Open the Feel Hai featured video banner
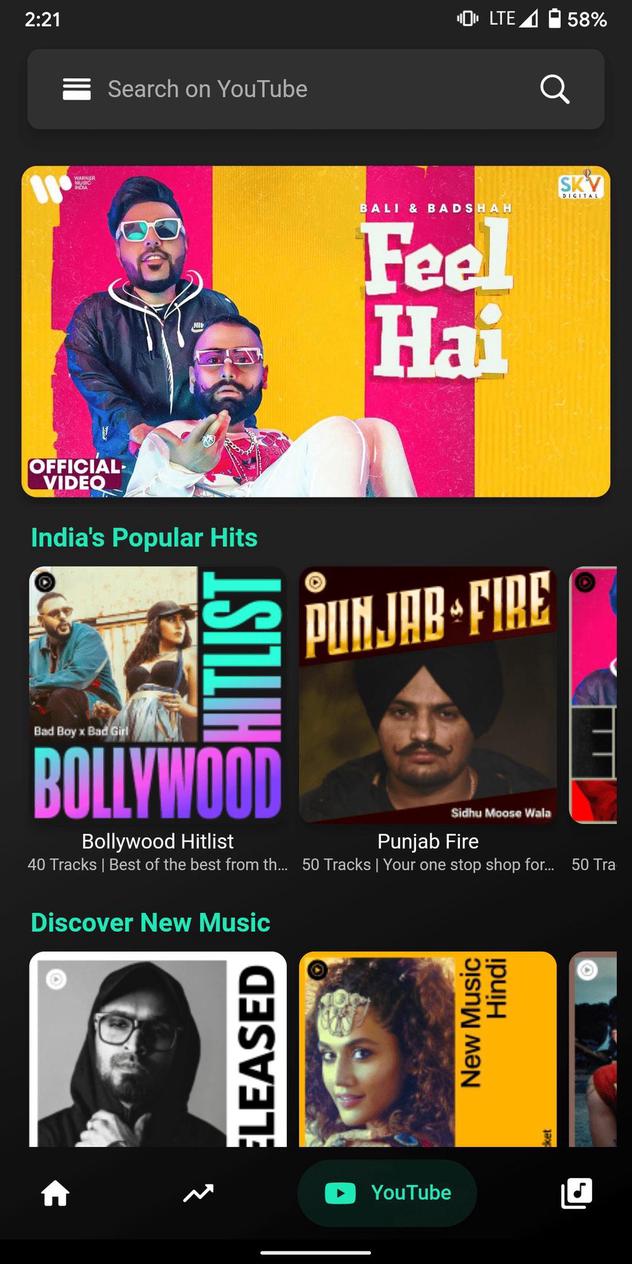 click(316, 331)
